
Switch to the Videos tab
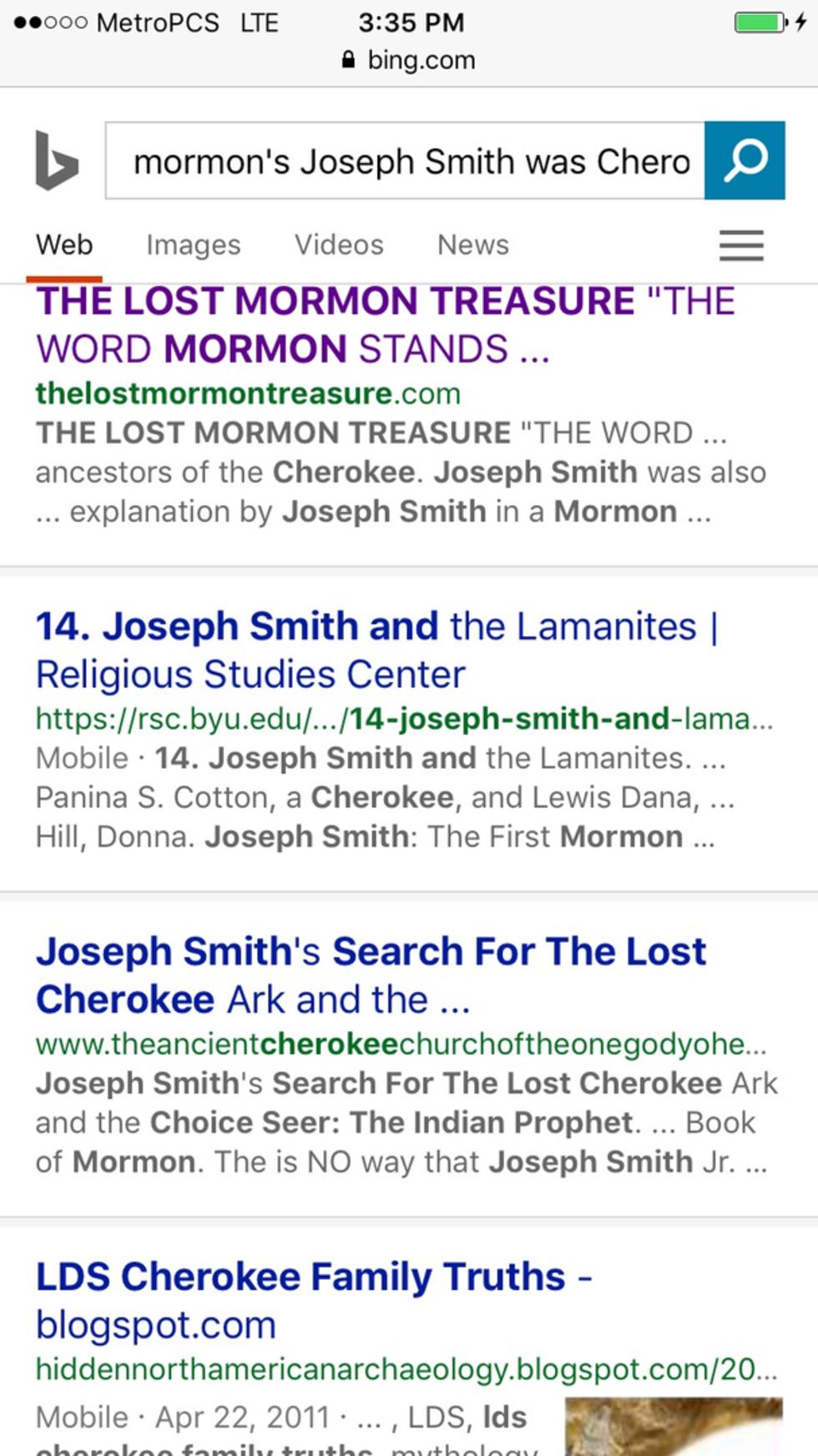(339, 245)
